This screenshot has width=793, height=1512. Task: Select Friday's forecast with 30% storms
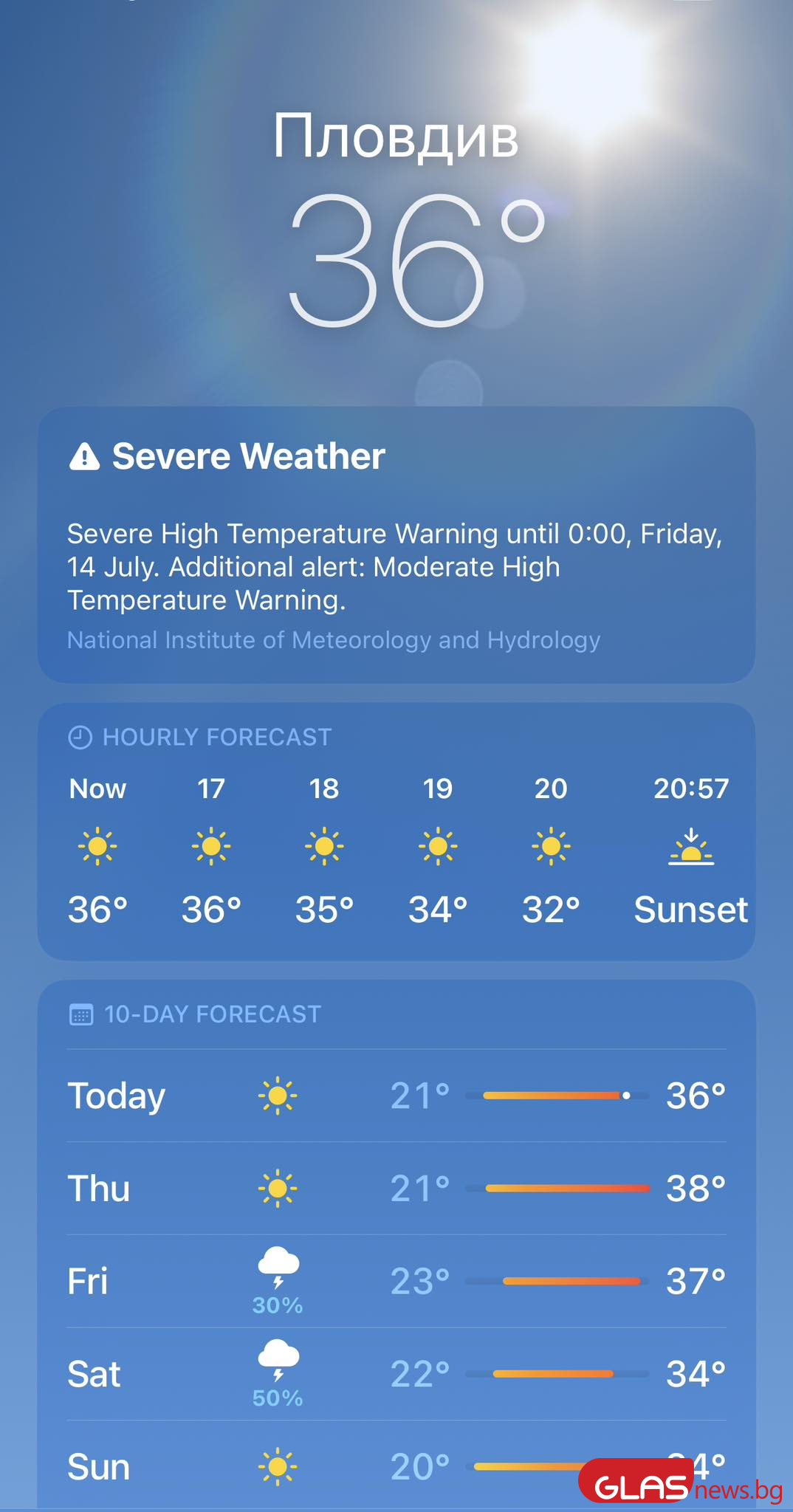point(396,1282)
